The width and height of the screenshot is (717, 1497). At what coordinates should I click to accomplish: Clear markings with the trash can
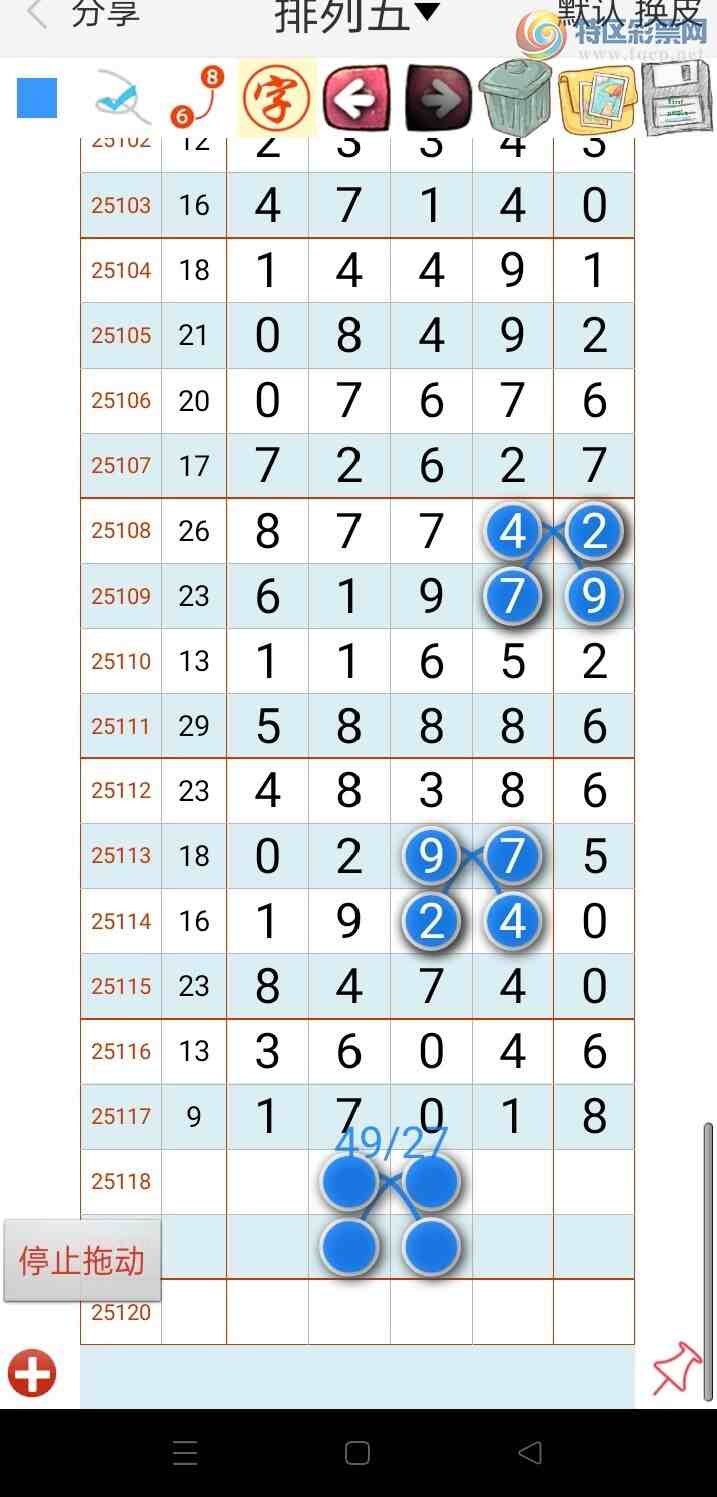516,98
